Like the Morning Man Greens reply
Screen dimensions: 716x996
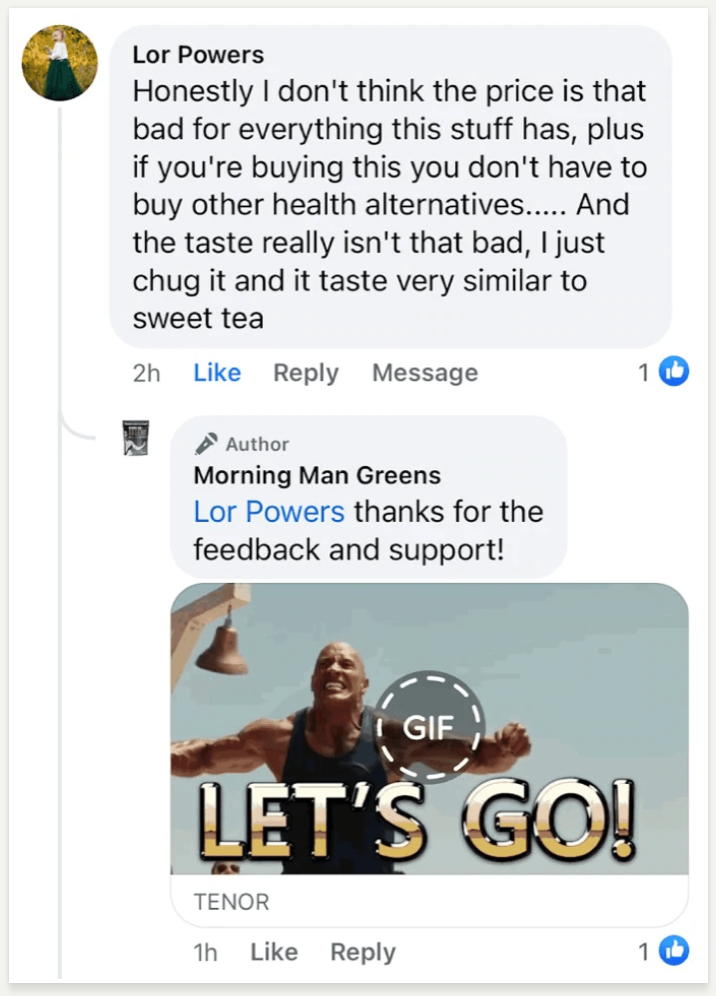point(274,952)
